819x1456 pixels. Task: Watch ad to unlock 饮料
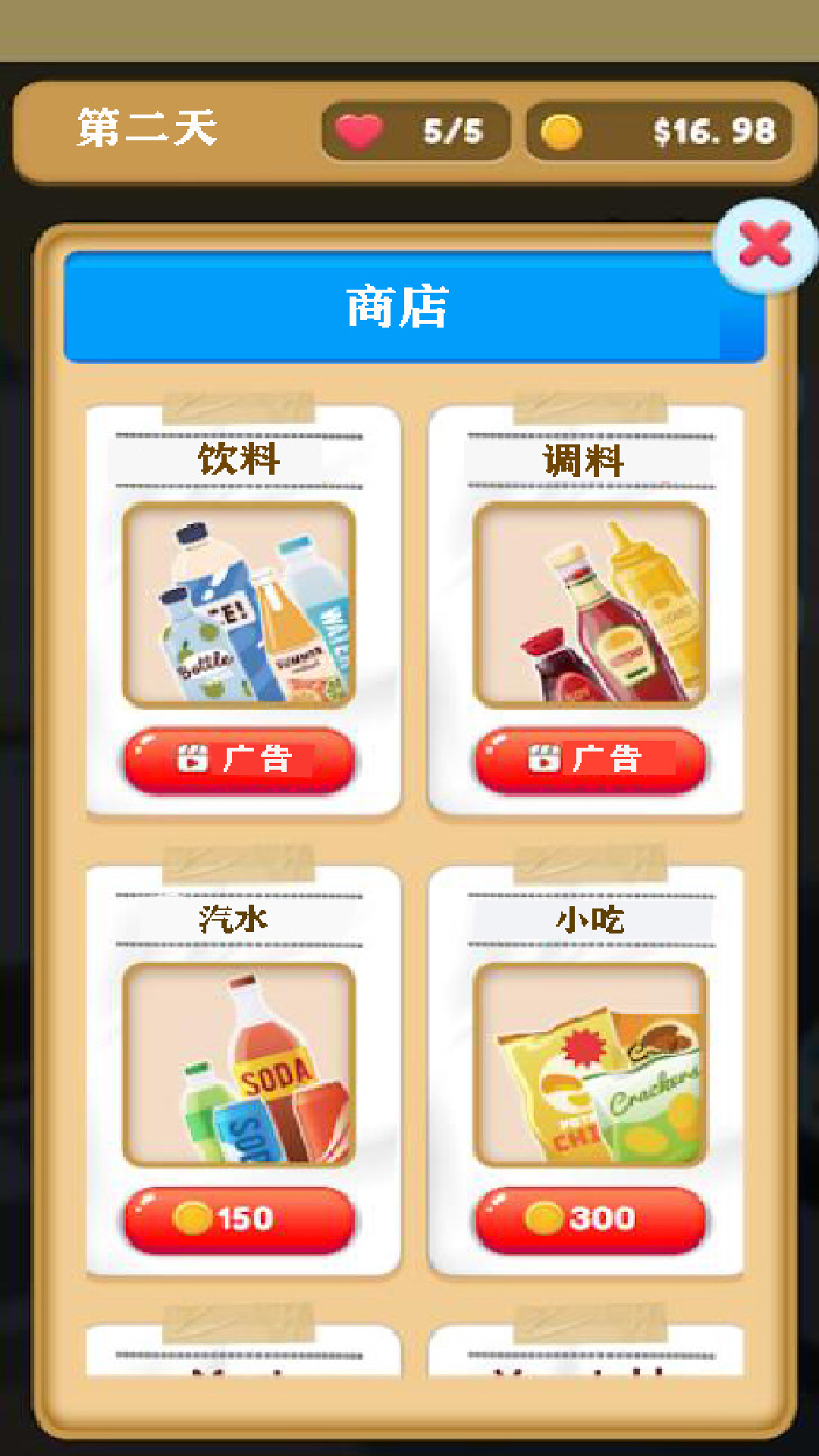point(240,760)
